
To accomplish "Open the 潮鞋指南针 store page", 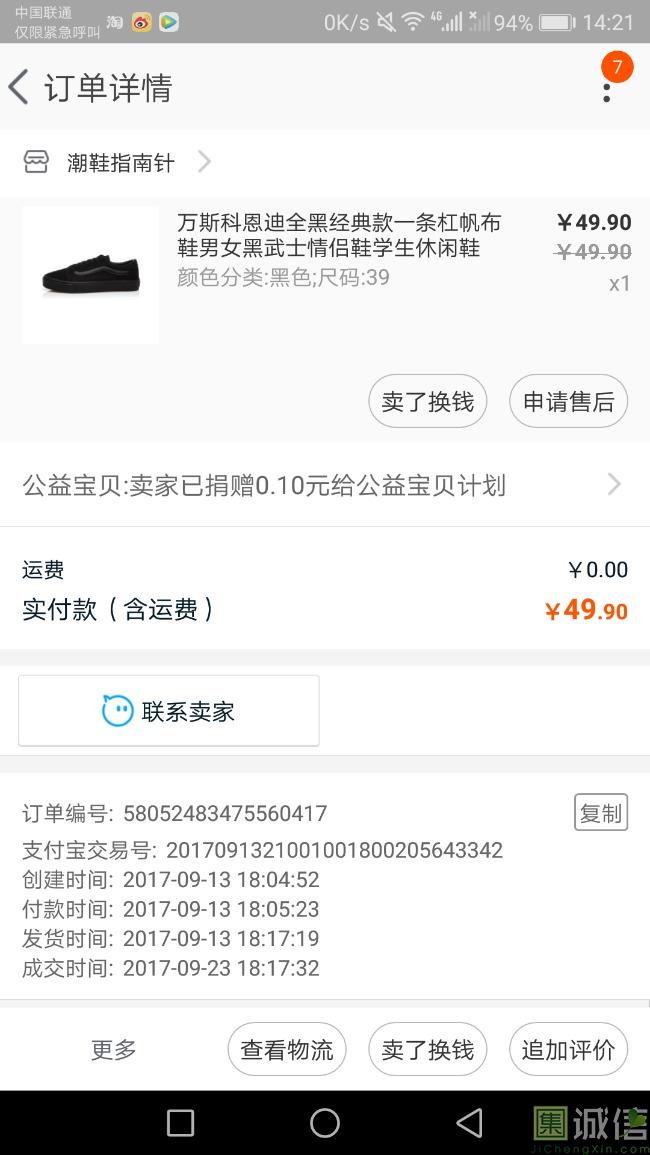I will click(x=120, y=163).
